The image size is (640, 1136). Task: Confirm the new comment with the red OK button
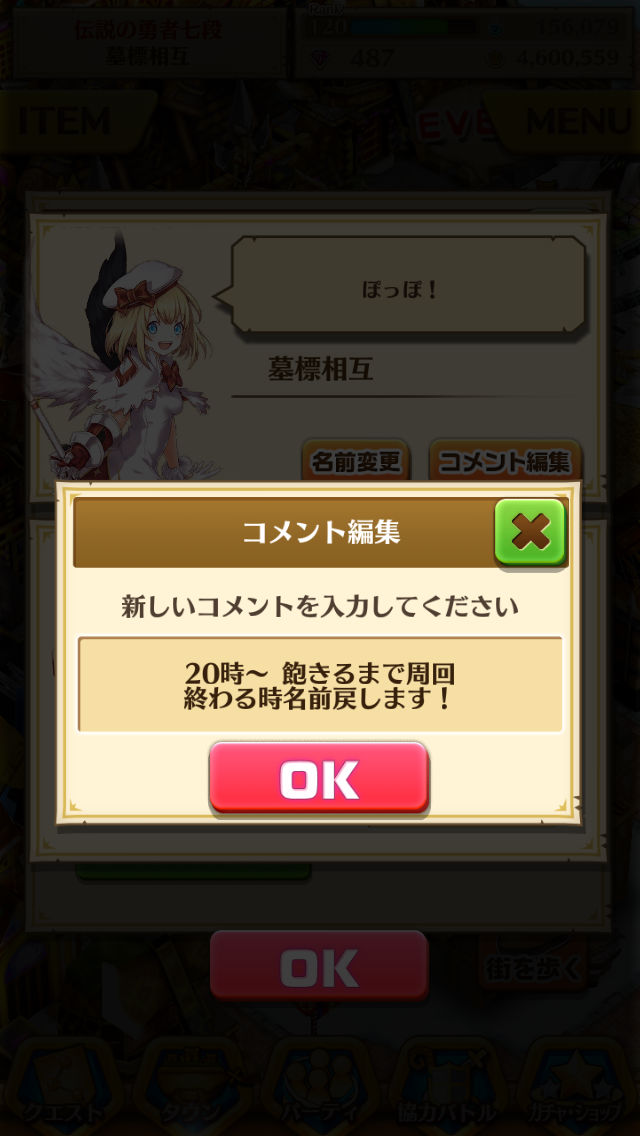319,778
